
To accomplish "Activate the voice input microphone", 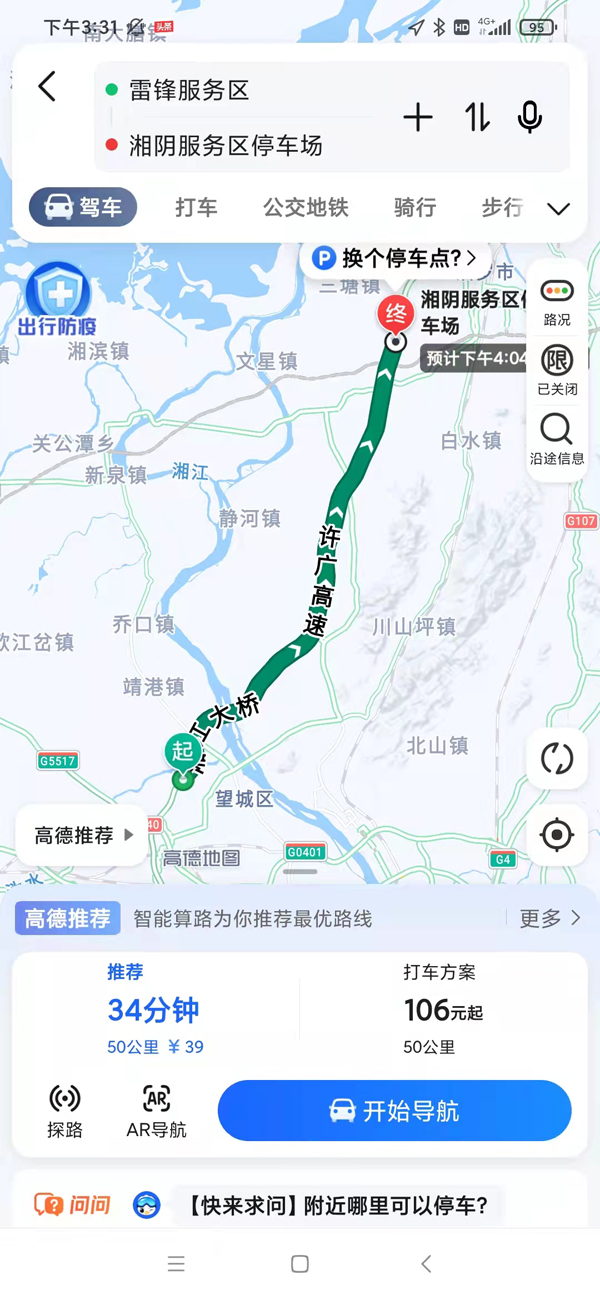I will 530,118.
